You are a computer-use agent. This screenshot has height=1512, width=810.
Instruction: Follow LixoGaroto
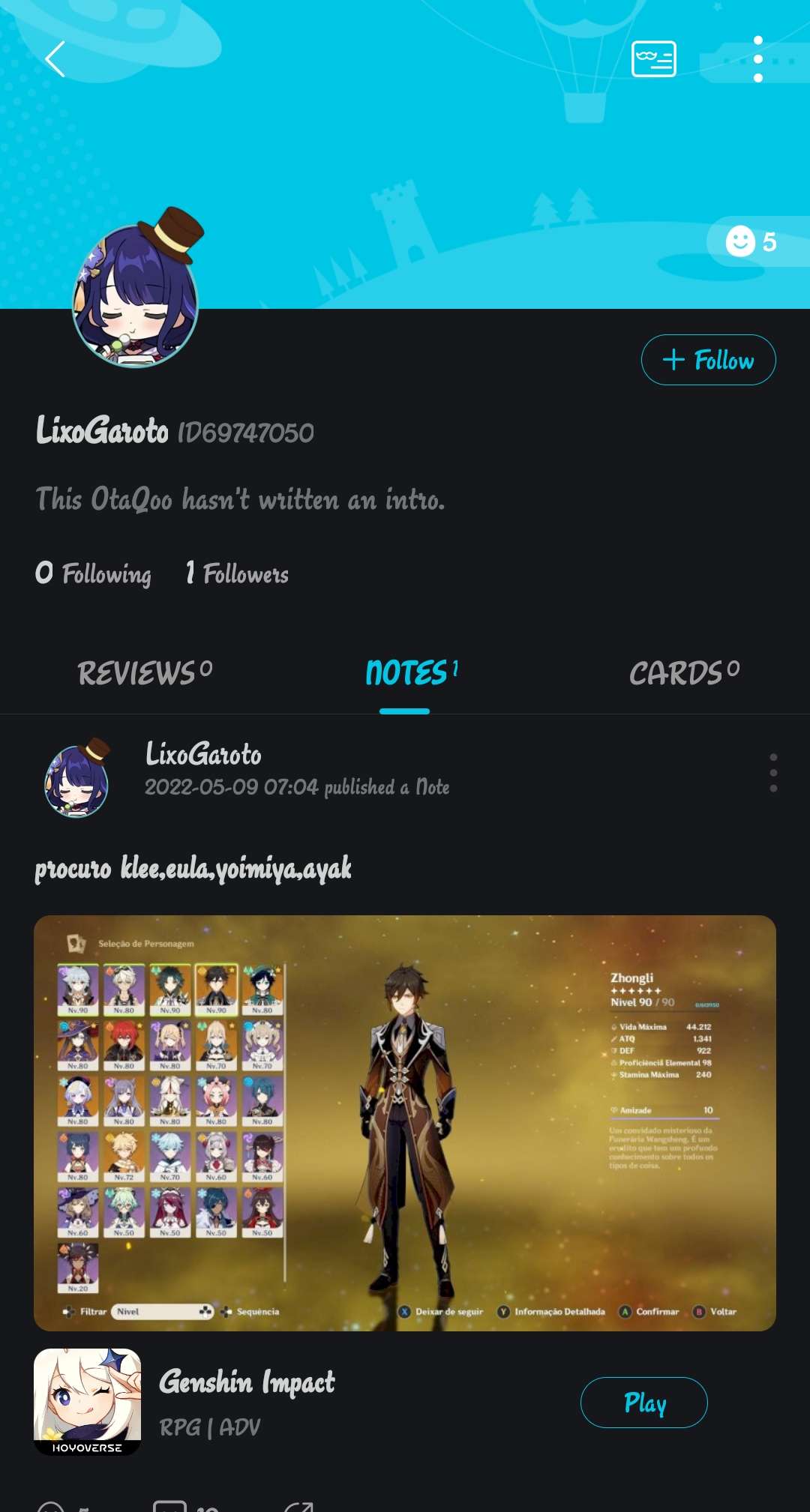click(x=708, y=360)
